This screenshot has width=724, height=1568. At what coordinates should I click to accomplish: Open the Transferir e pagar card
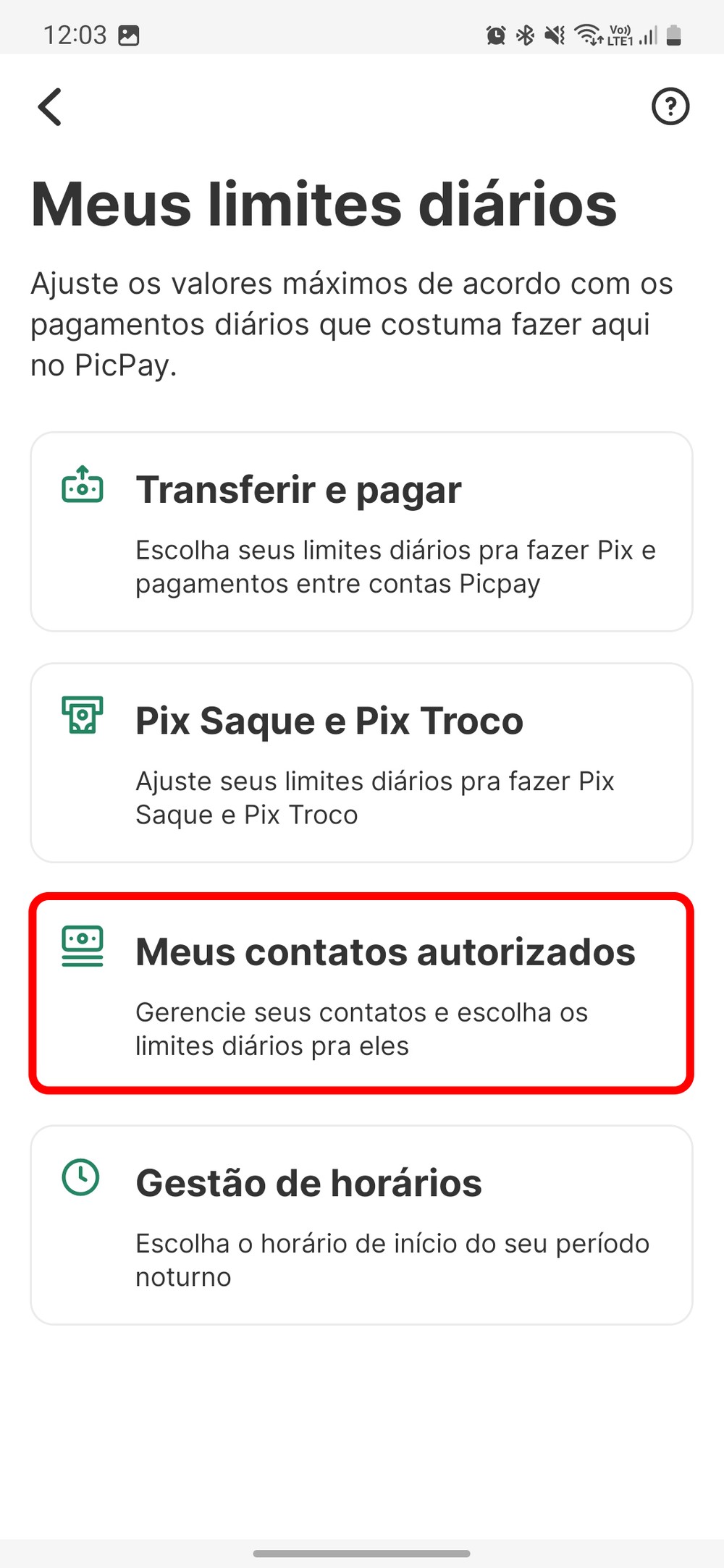361,532
